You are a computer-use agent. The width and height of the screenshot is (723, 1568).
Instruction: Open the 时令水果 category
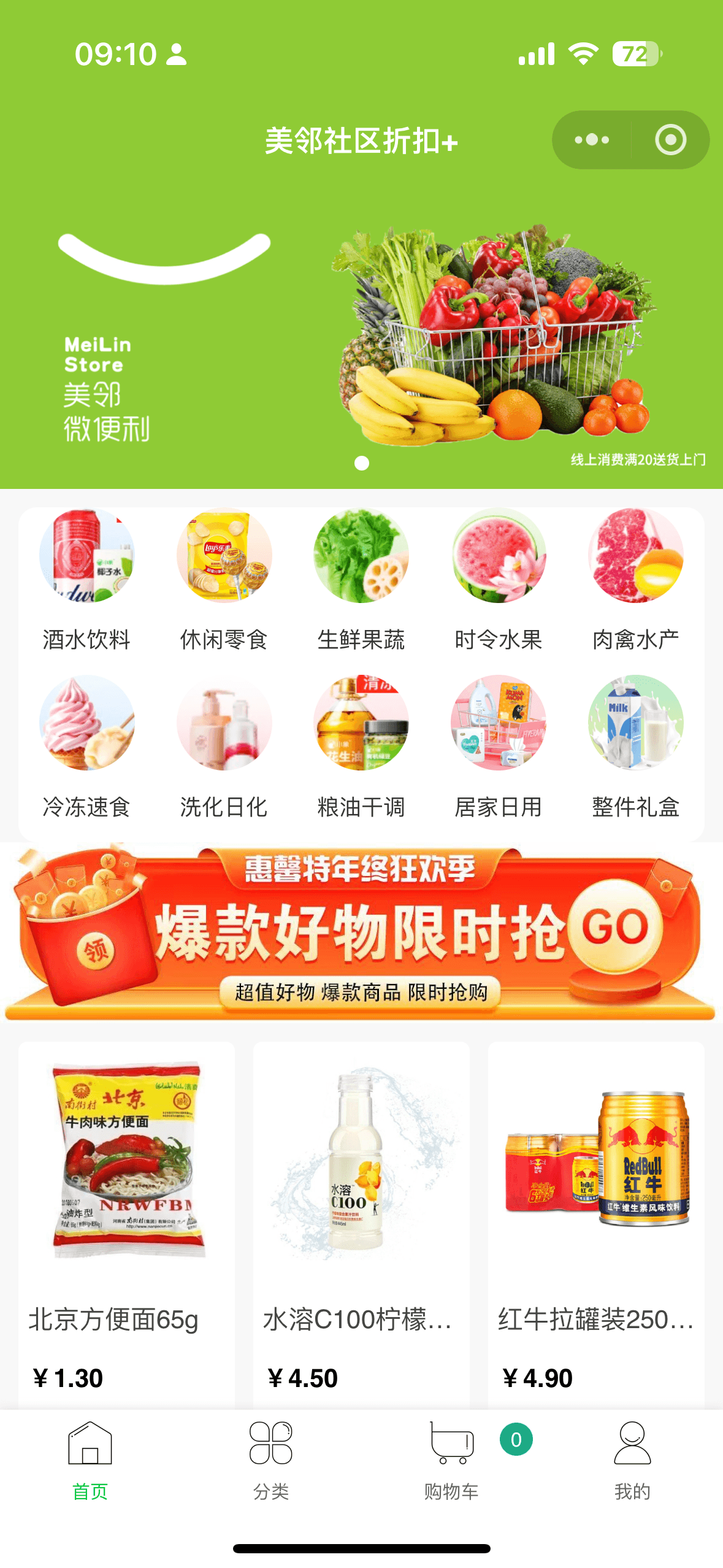tap(499, 580)
